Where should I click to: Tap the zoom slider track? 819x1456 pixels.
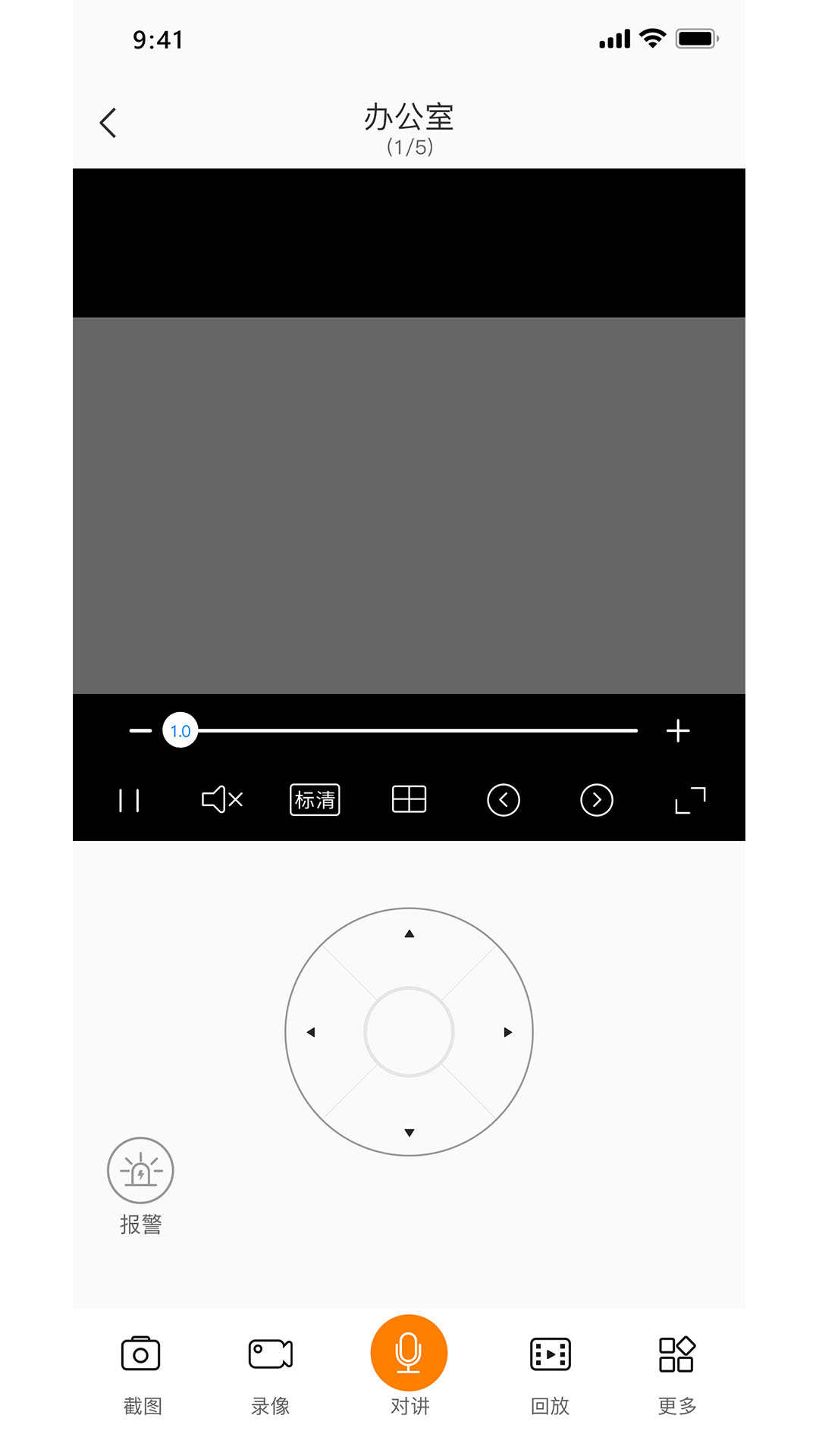pyautogui.click(x=417, y=731)
